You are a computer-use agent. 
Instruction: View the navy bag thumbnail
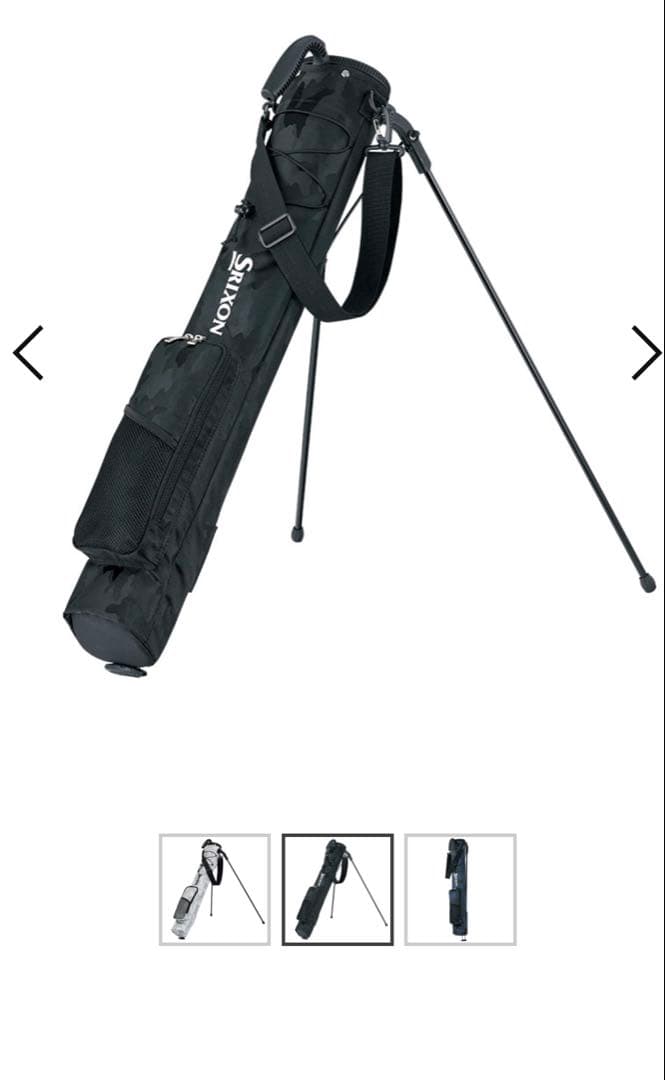(460, 889)
